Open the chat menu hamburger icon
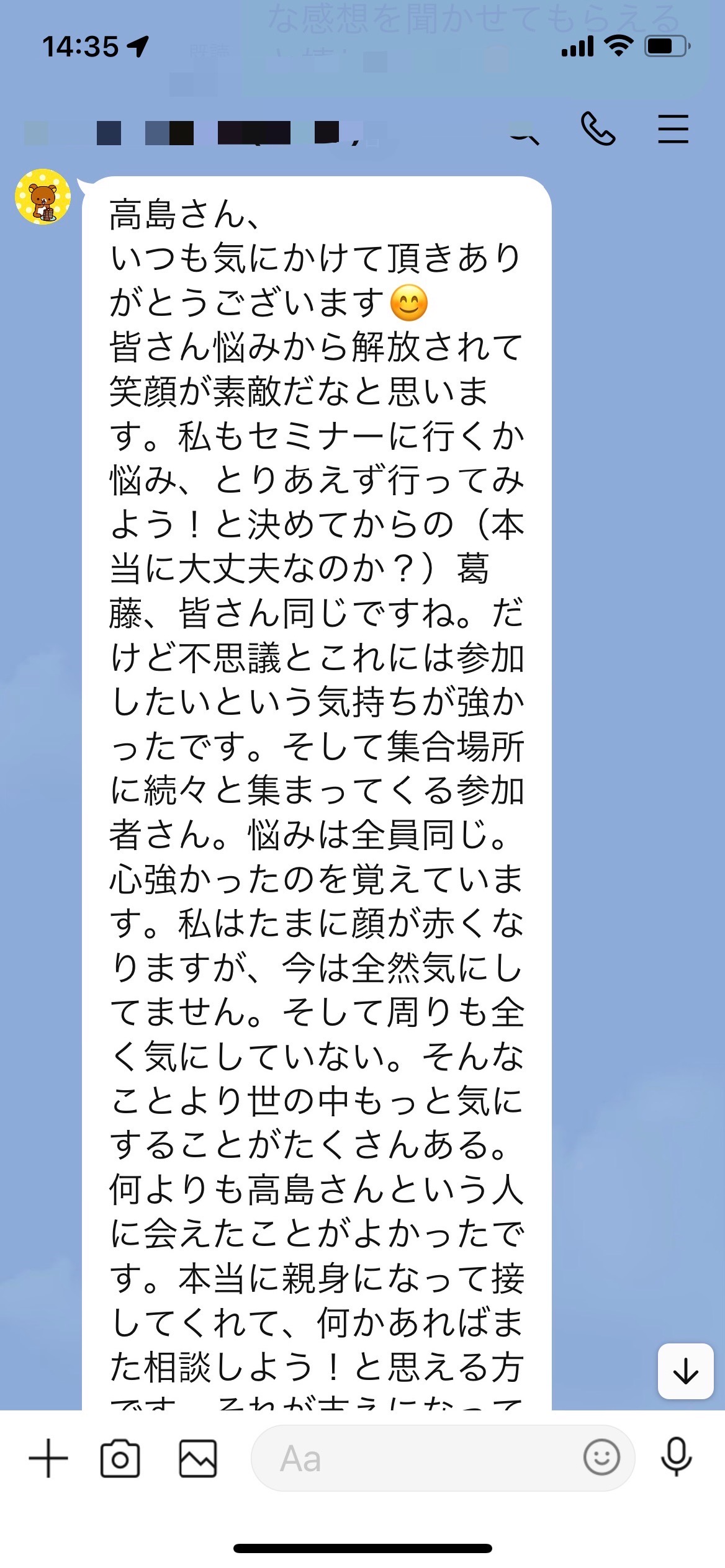725x1568 pixels. 673,129
